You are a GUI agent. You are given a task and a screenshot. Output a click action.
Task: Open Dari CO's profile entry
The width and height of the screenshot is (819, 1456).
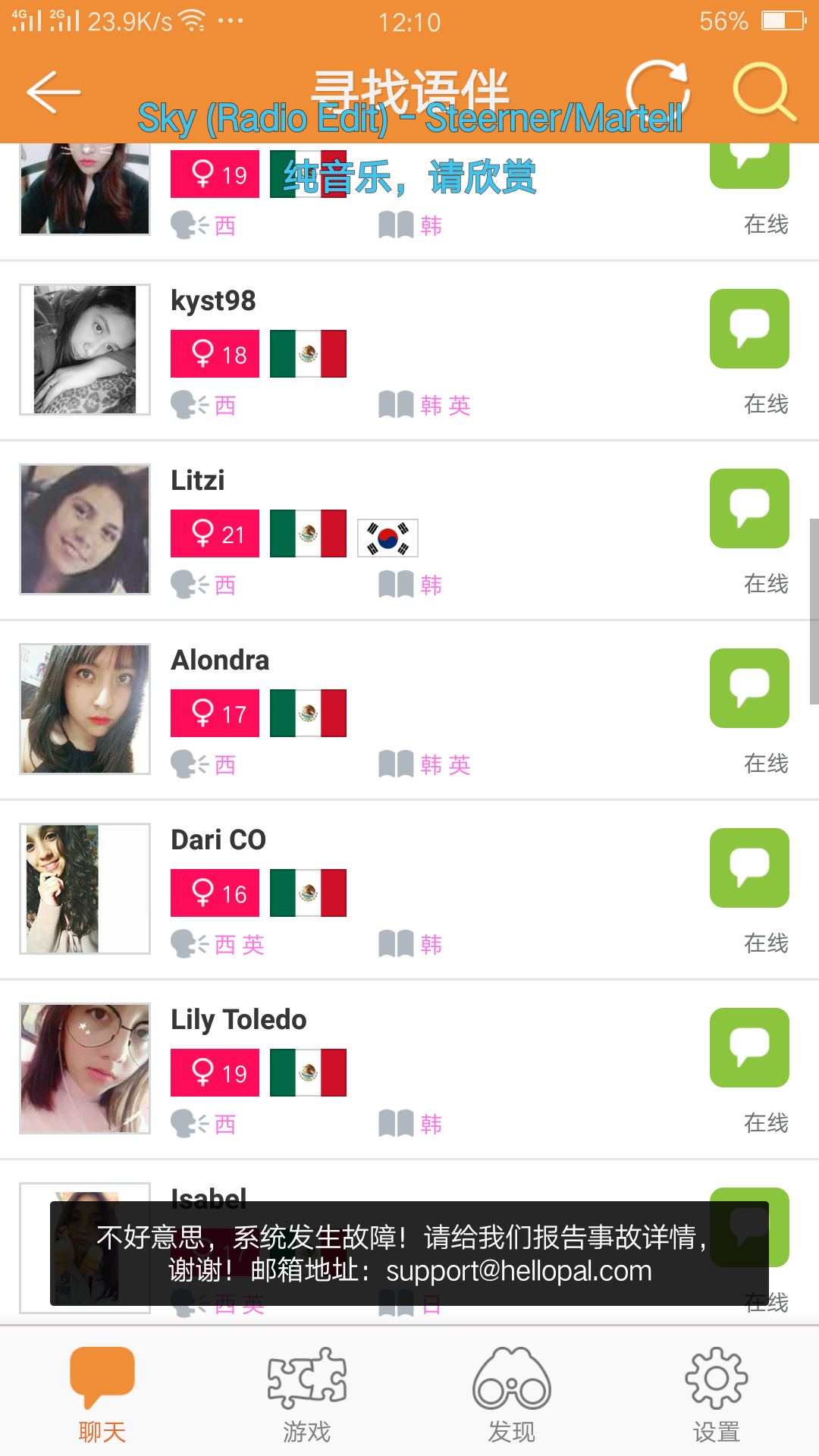point(409,890)
